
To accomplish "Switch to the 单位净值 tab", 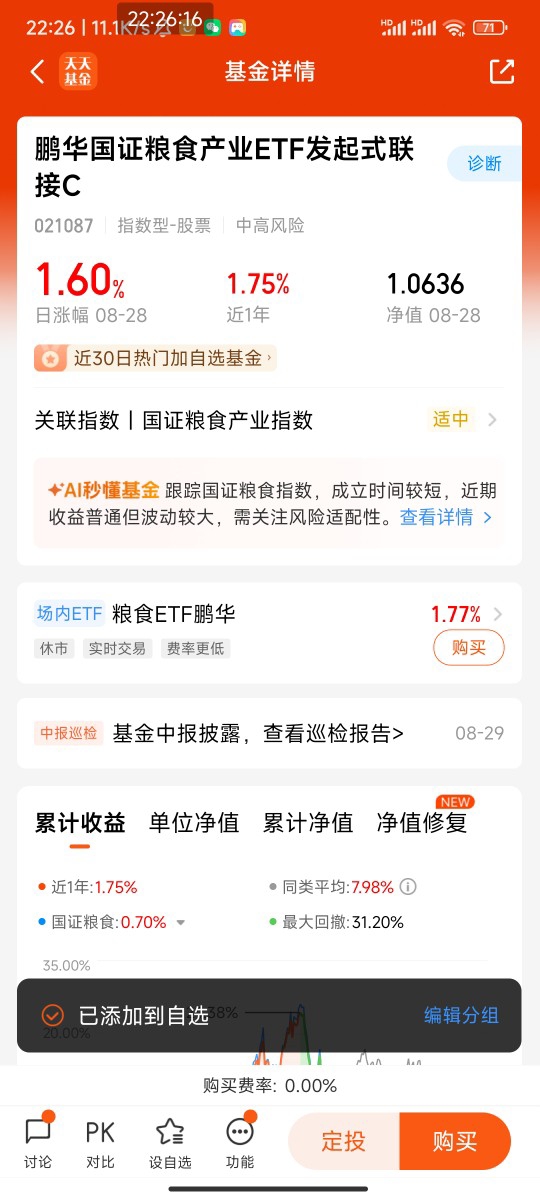I will (194, 823).
